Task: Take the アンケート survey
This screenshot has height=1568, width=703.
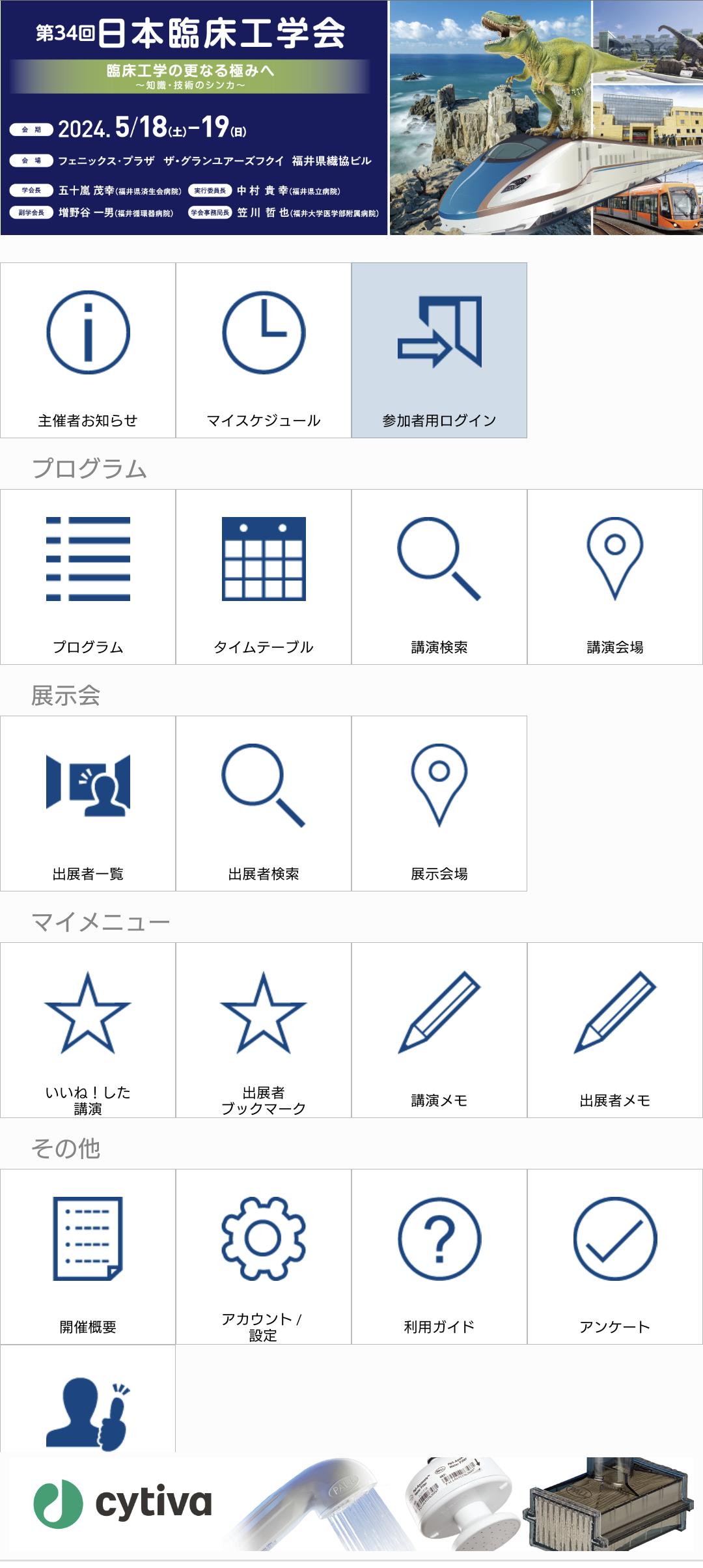Action: coord(615,1257)
